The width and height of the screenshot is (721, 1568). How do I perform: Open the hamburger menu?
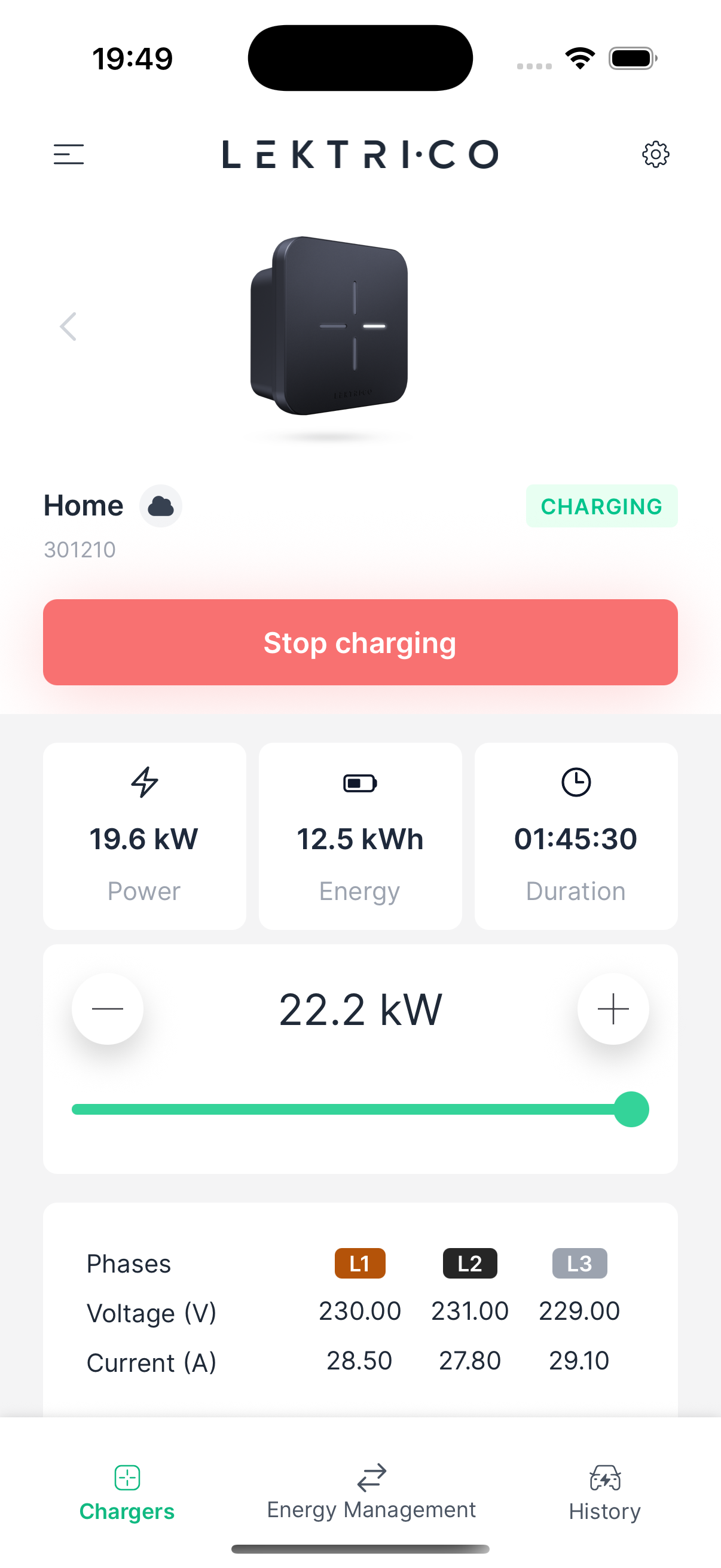(69, 155)
